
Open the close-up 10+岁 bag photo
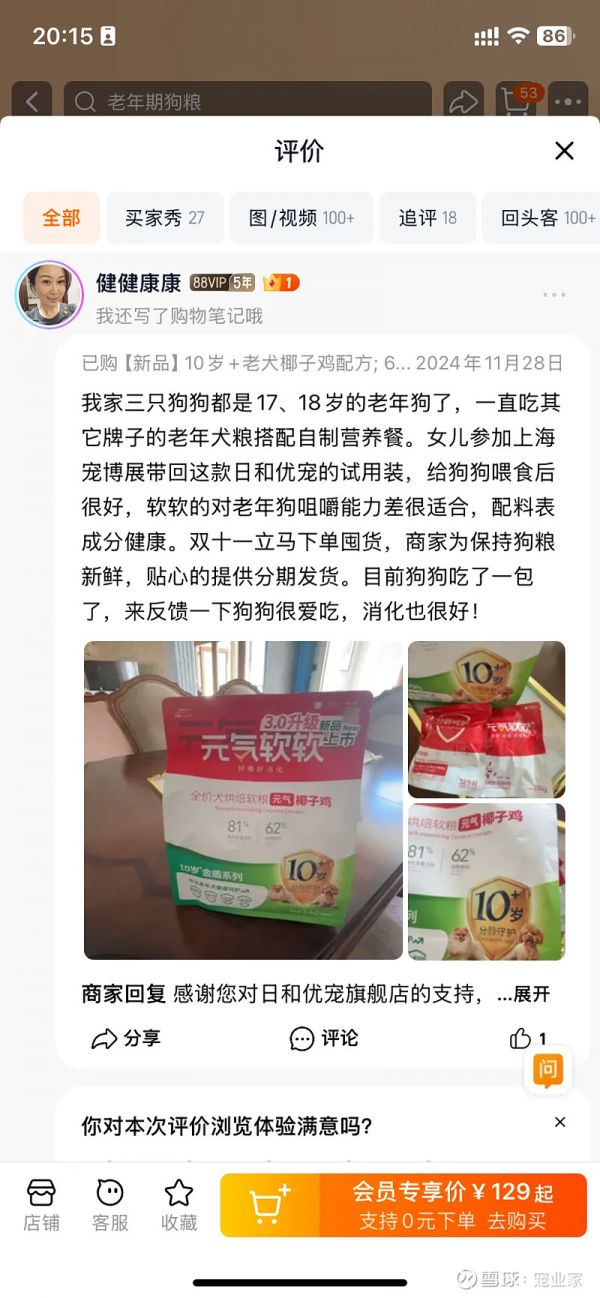(x=486, y=881)
